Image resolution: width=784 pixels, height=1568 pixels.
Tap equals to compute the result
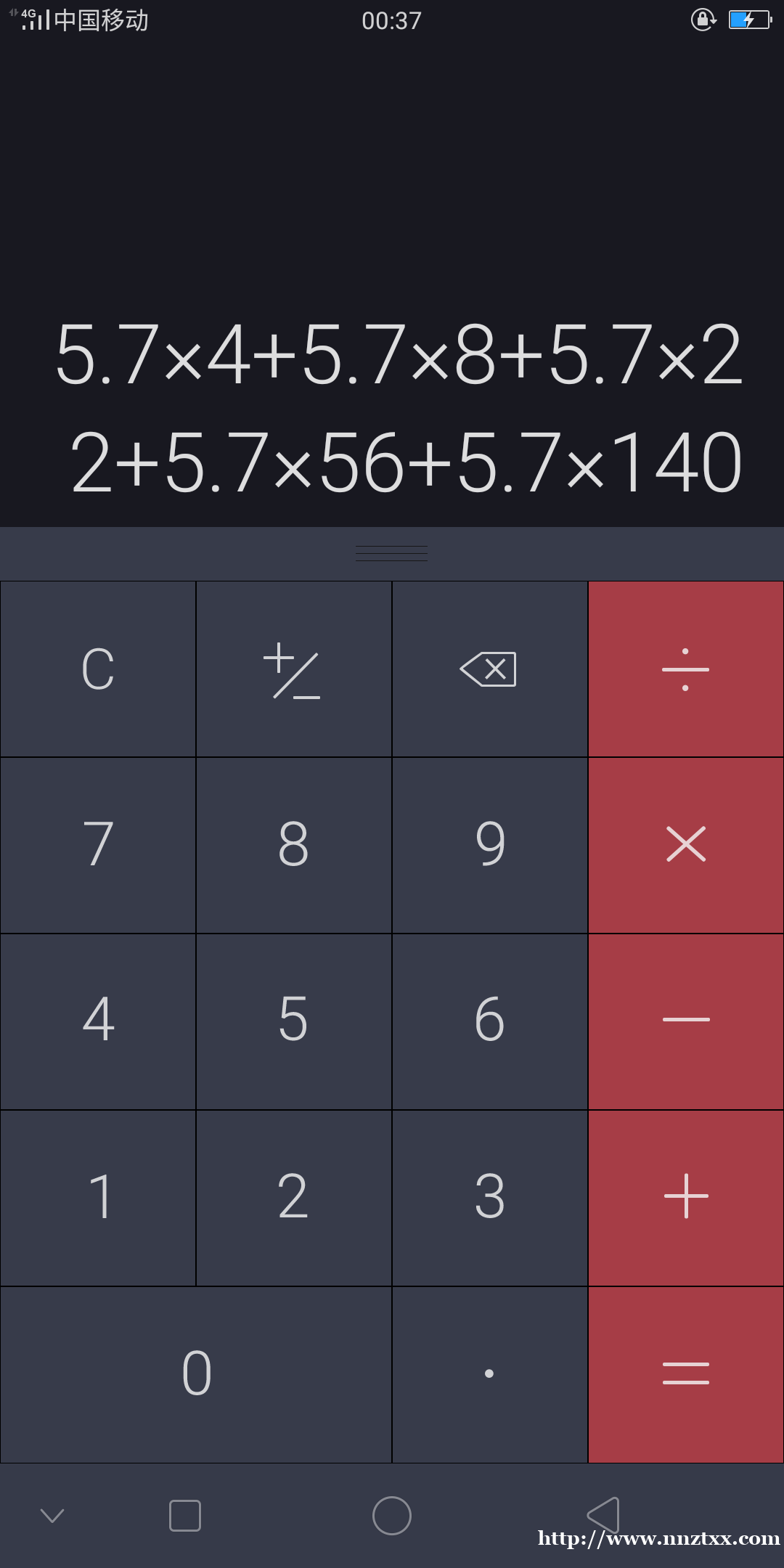coord(686,1374)
